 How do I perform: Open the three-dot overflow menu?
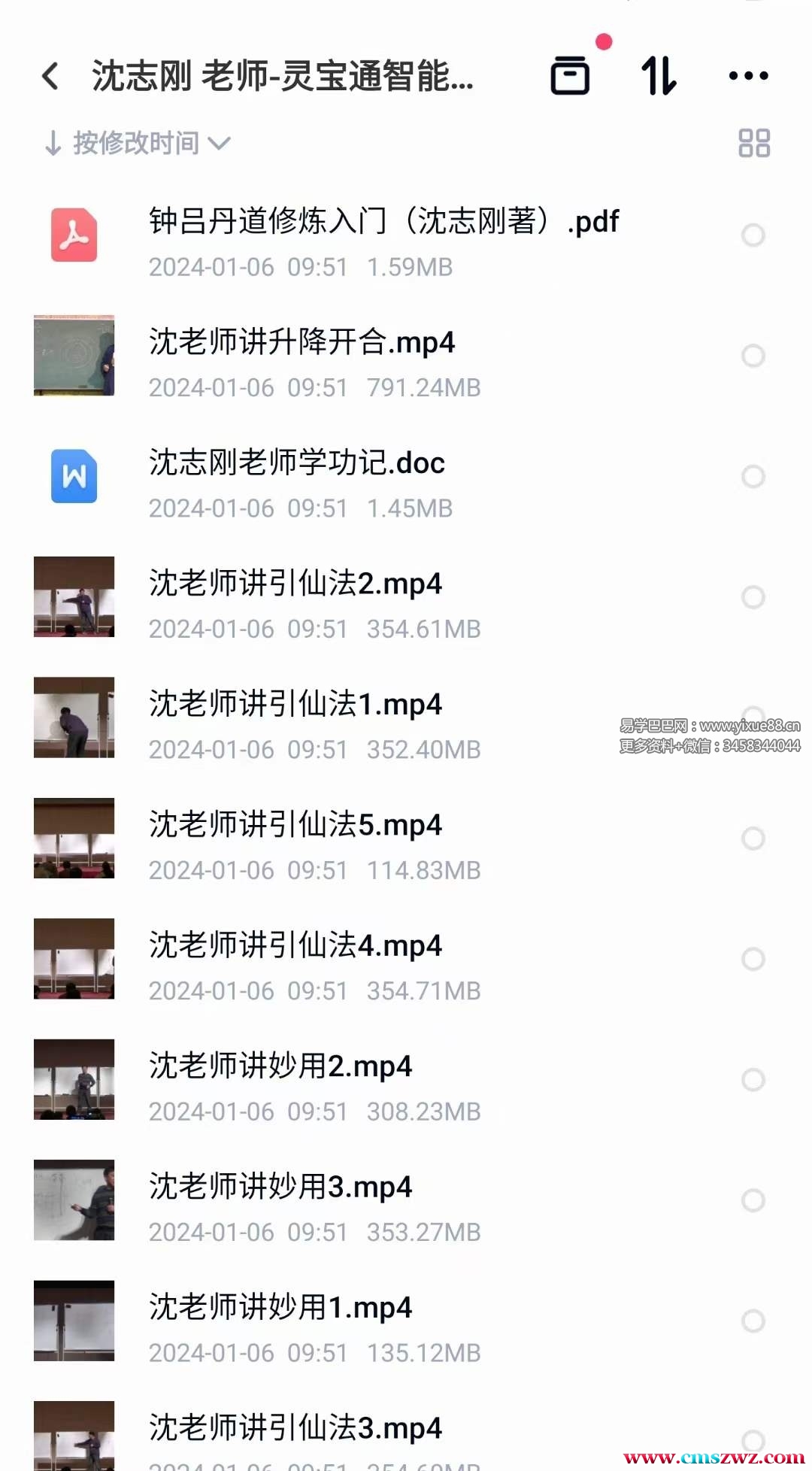coord(748,76)
